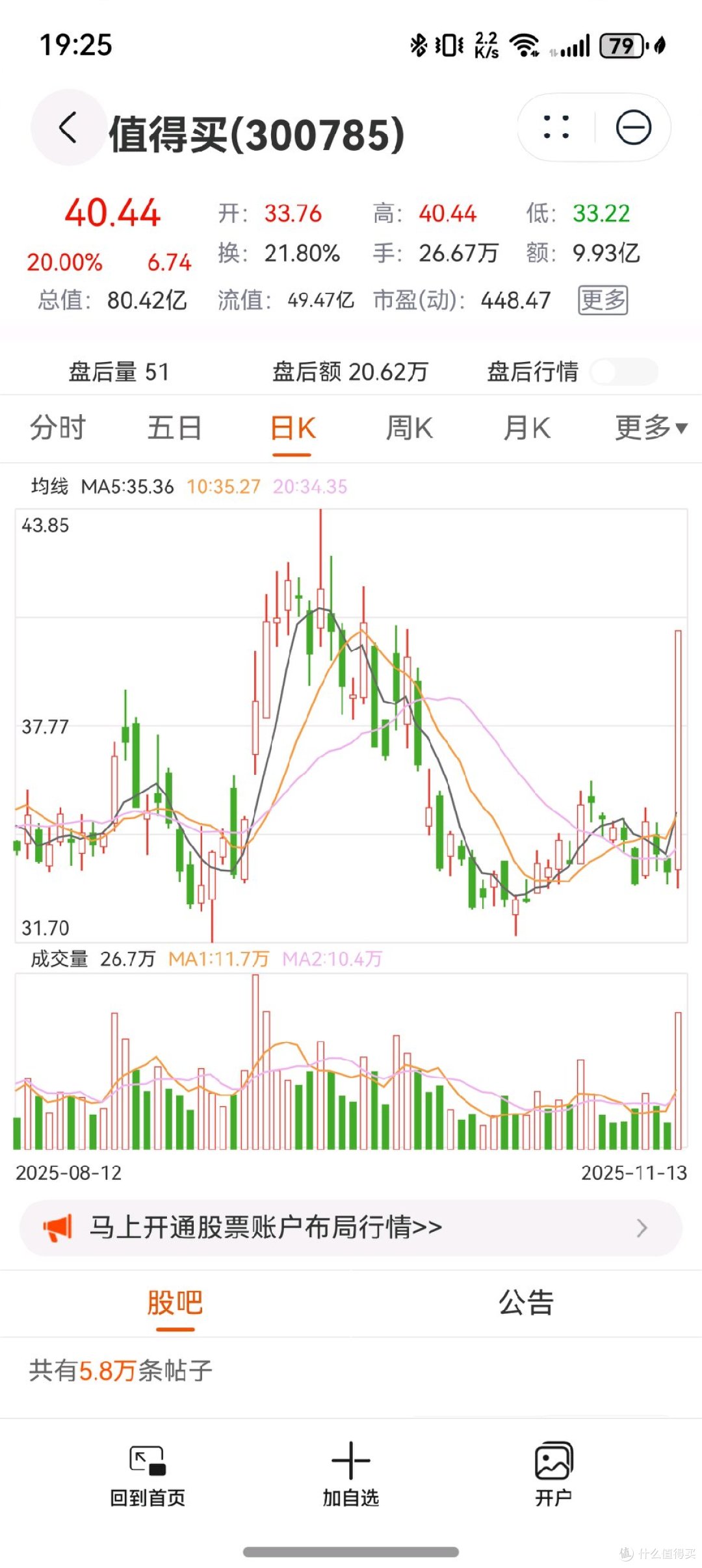Open the 公告 announcements tab

pyautogui.click(x=526, y=1303)
